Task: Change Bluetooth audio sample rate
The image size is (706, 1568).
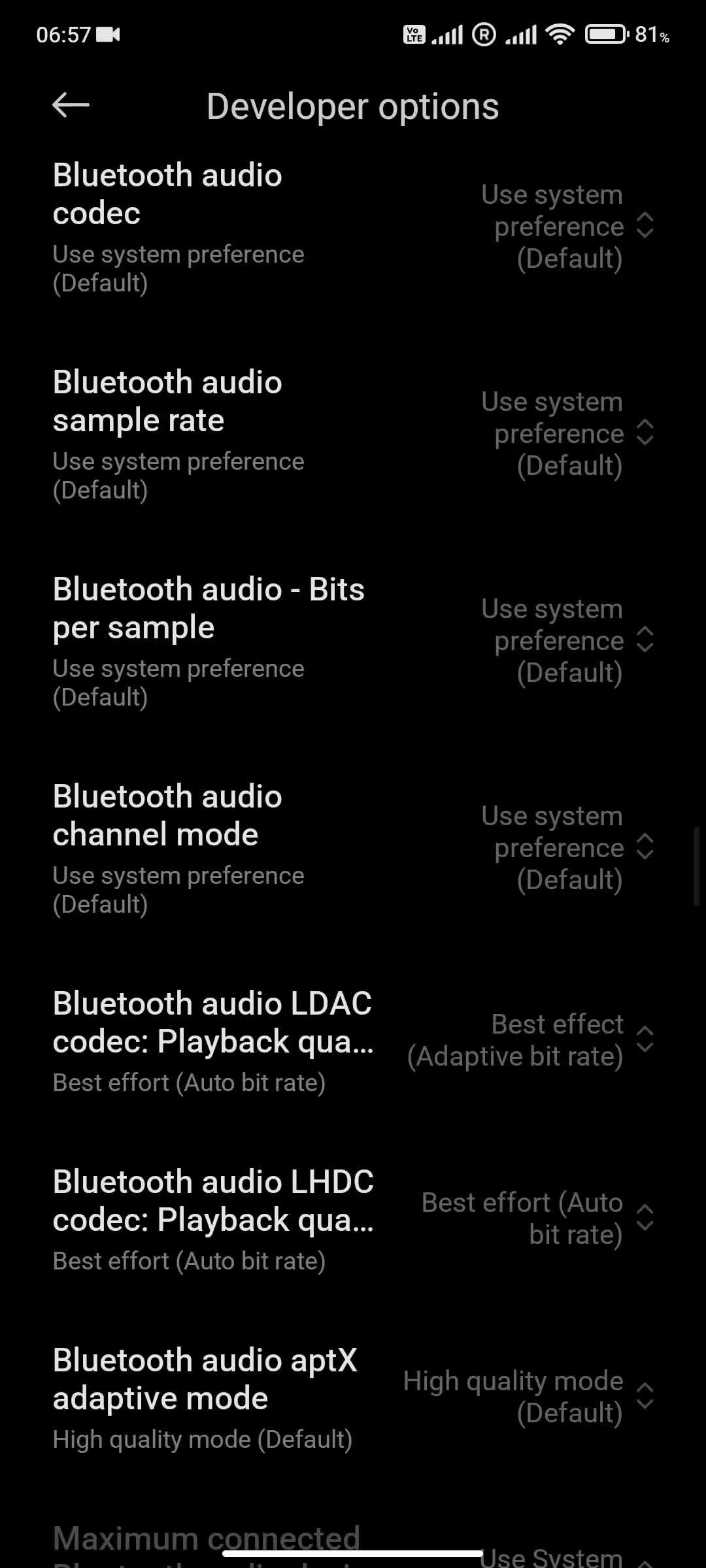Action: (353, 434)
